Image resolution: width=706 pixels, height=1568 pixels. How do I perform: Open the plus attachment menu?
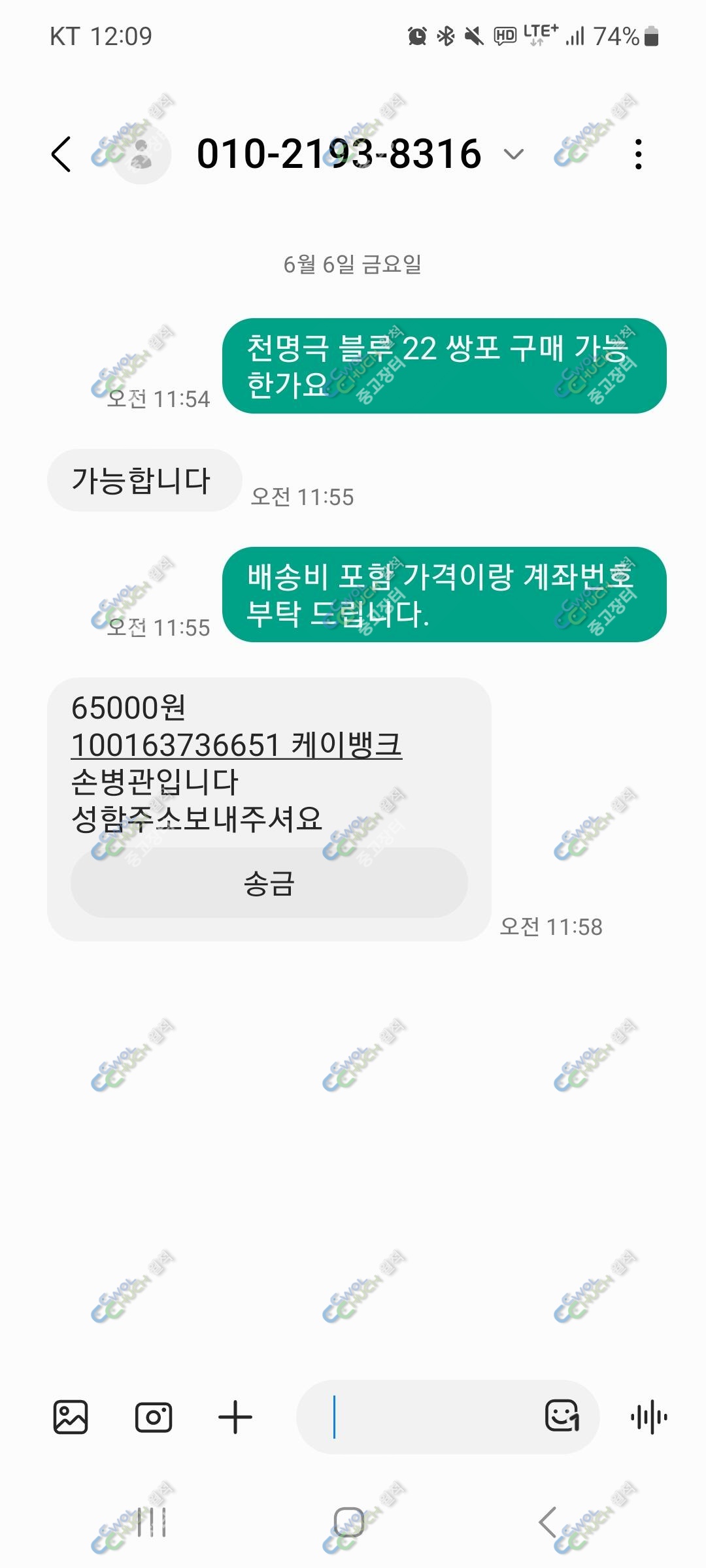tap(235, 1417)
